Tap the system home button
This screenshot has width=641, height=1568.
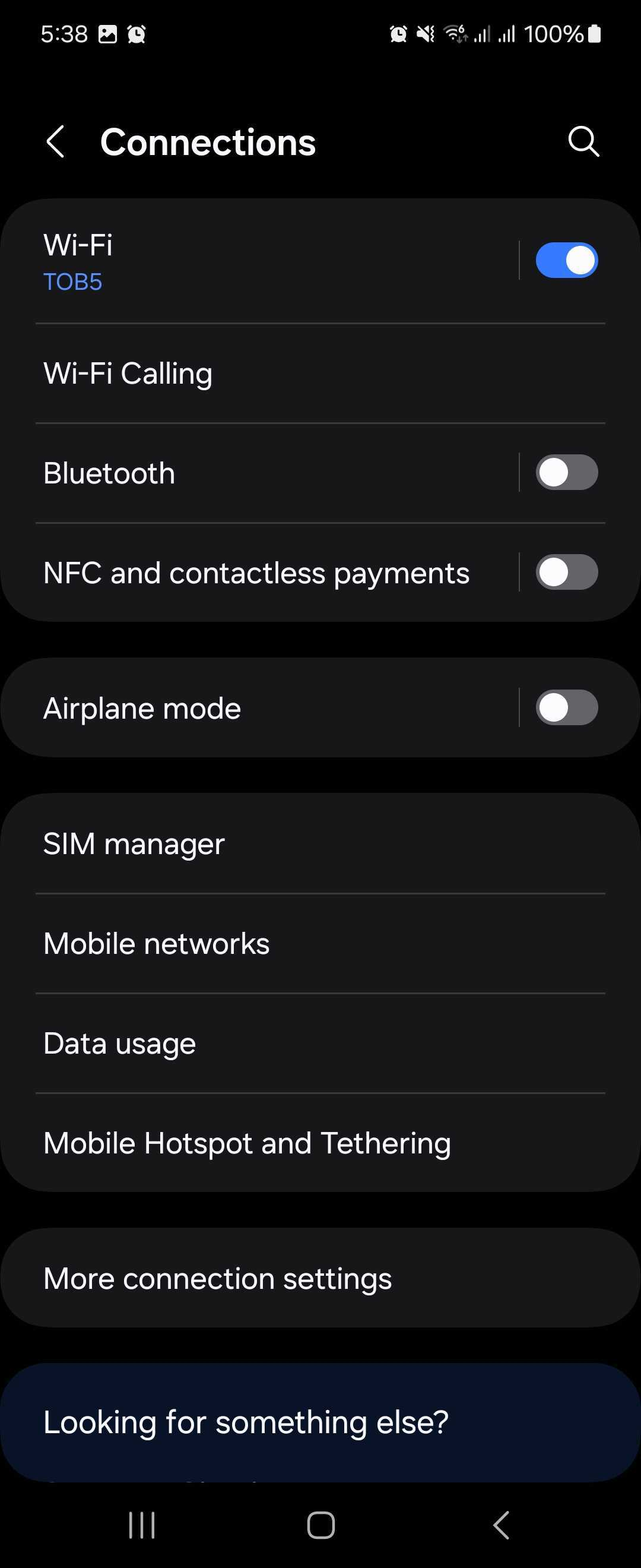(320, 1525)
